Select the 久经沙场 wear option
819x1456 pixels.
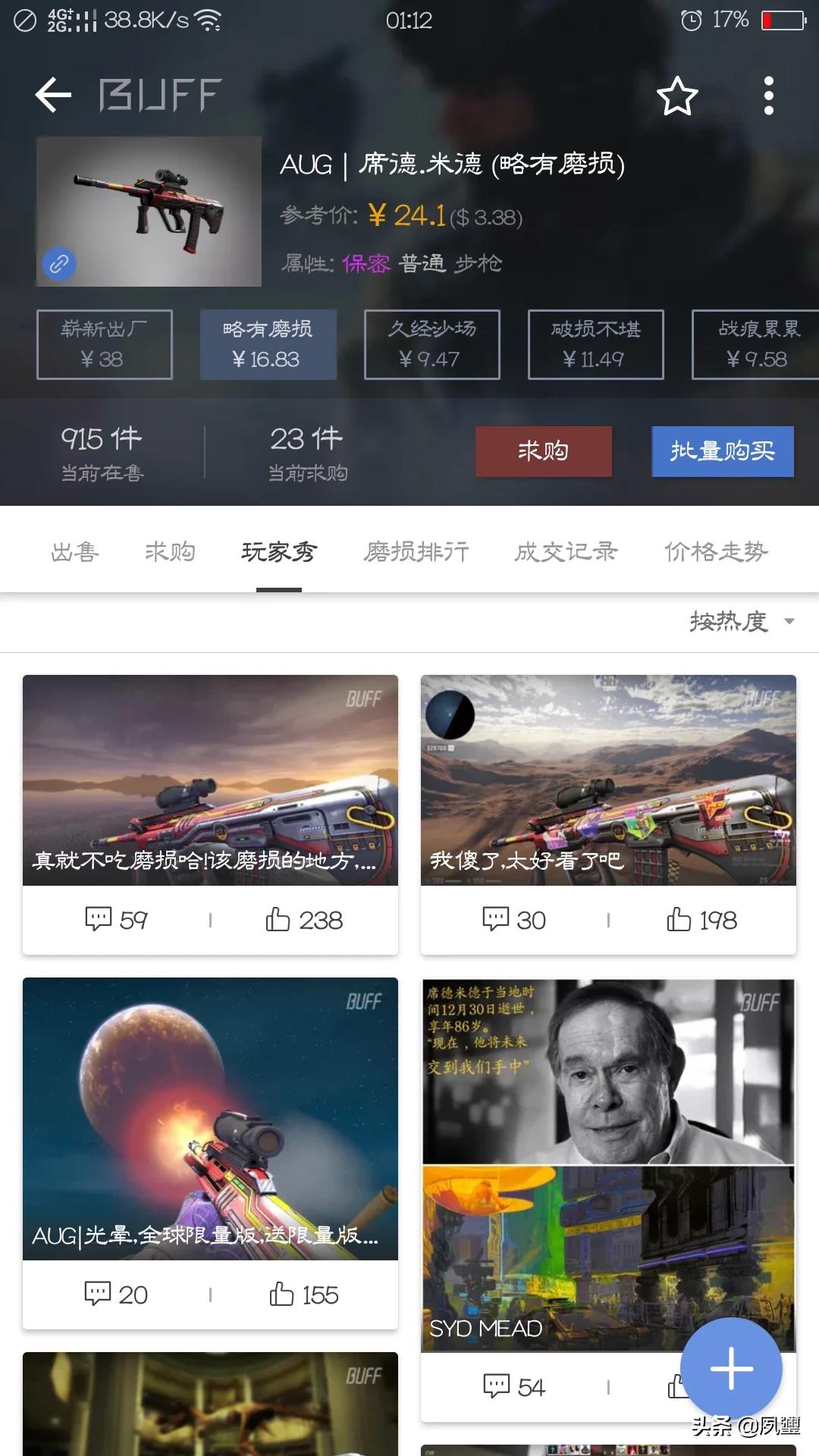pos(431,344)
